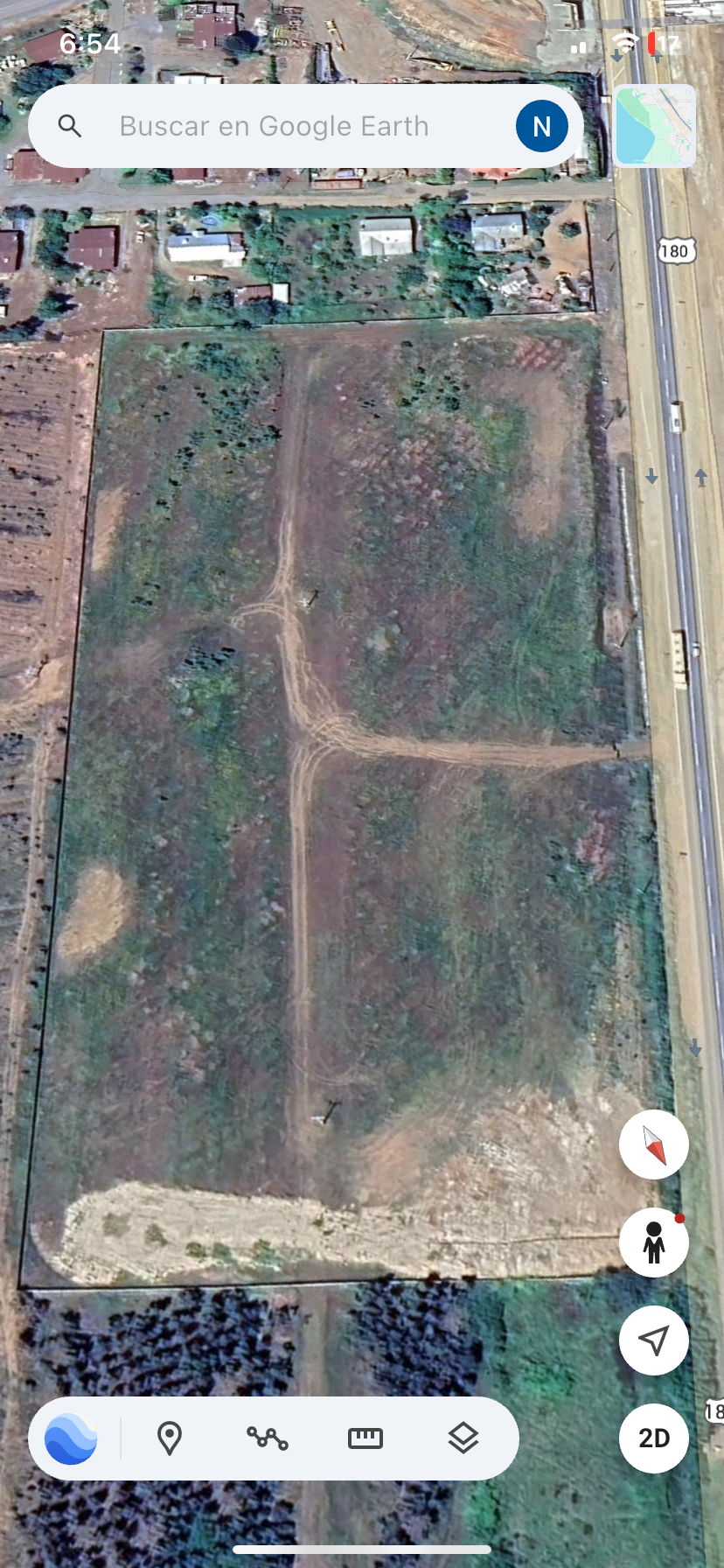
Task: Toggle to overhead view via compass control
Action: click(653, 1144)
